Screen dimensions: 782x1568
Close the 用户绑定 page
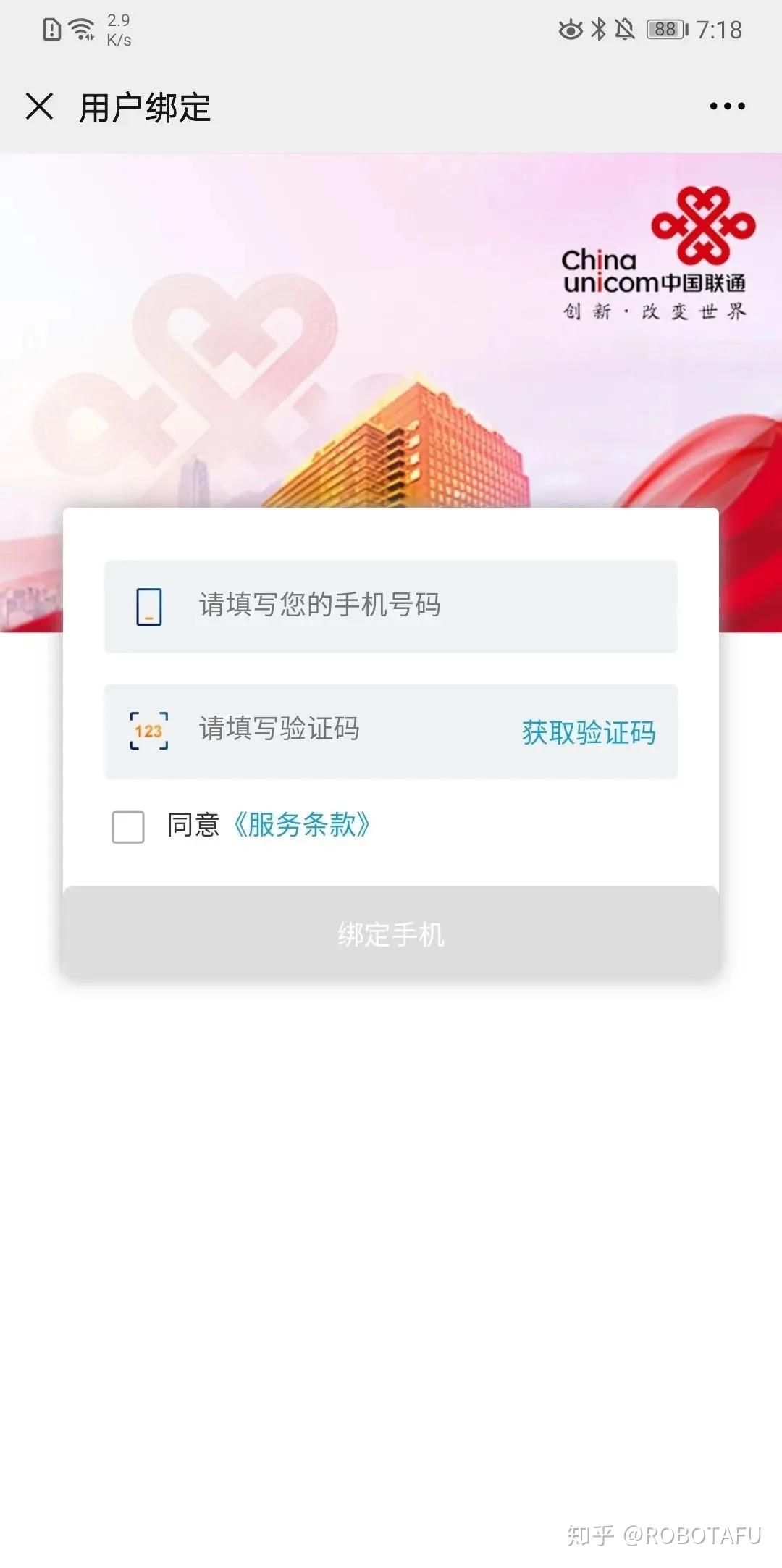tap(39, 106)
